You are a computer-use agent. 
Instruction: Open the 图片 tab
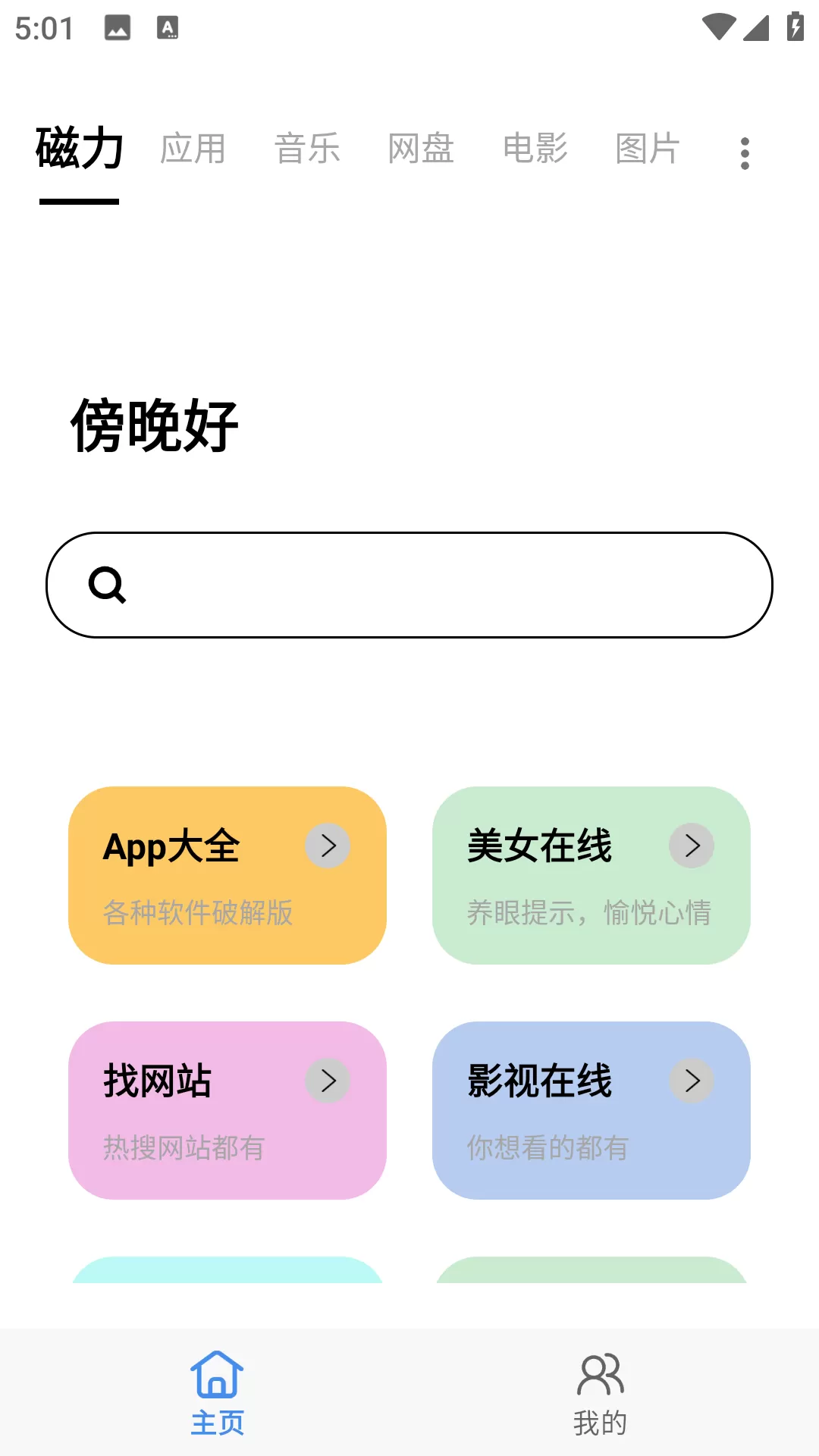pos(648,149)
